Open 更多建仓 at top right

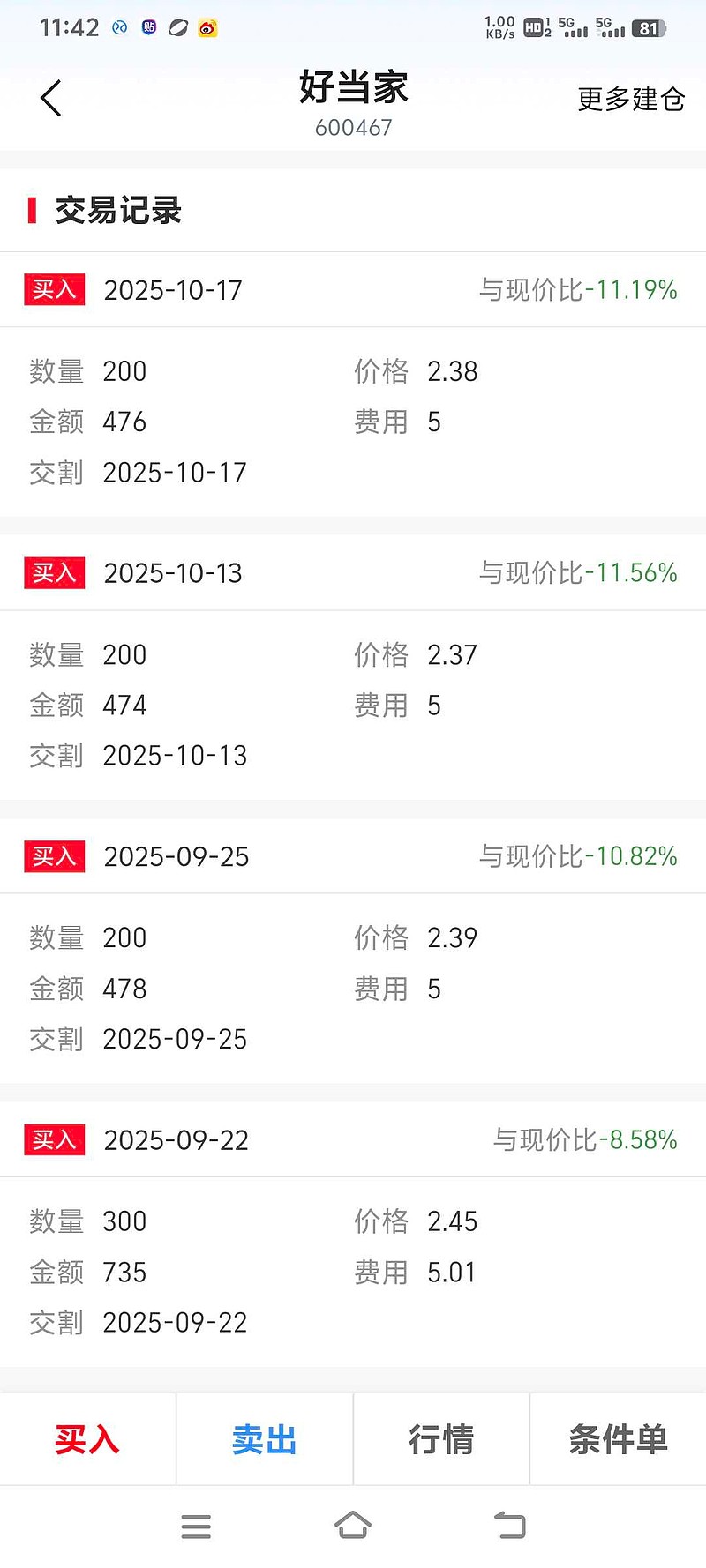coord(630,99)
